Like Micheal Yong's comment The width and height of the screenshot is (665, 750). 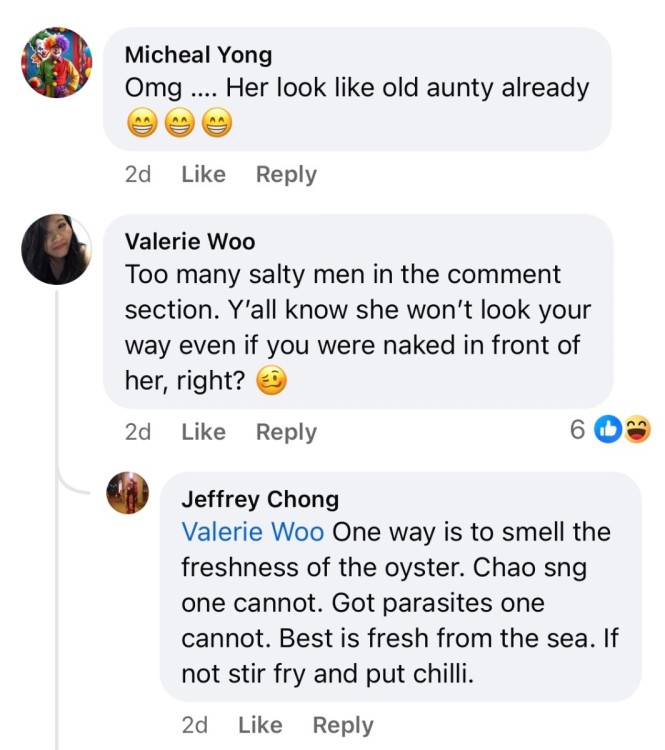pyautogui.click(x=203, y=174)
